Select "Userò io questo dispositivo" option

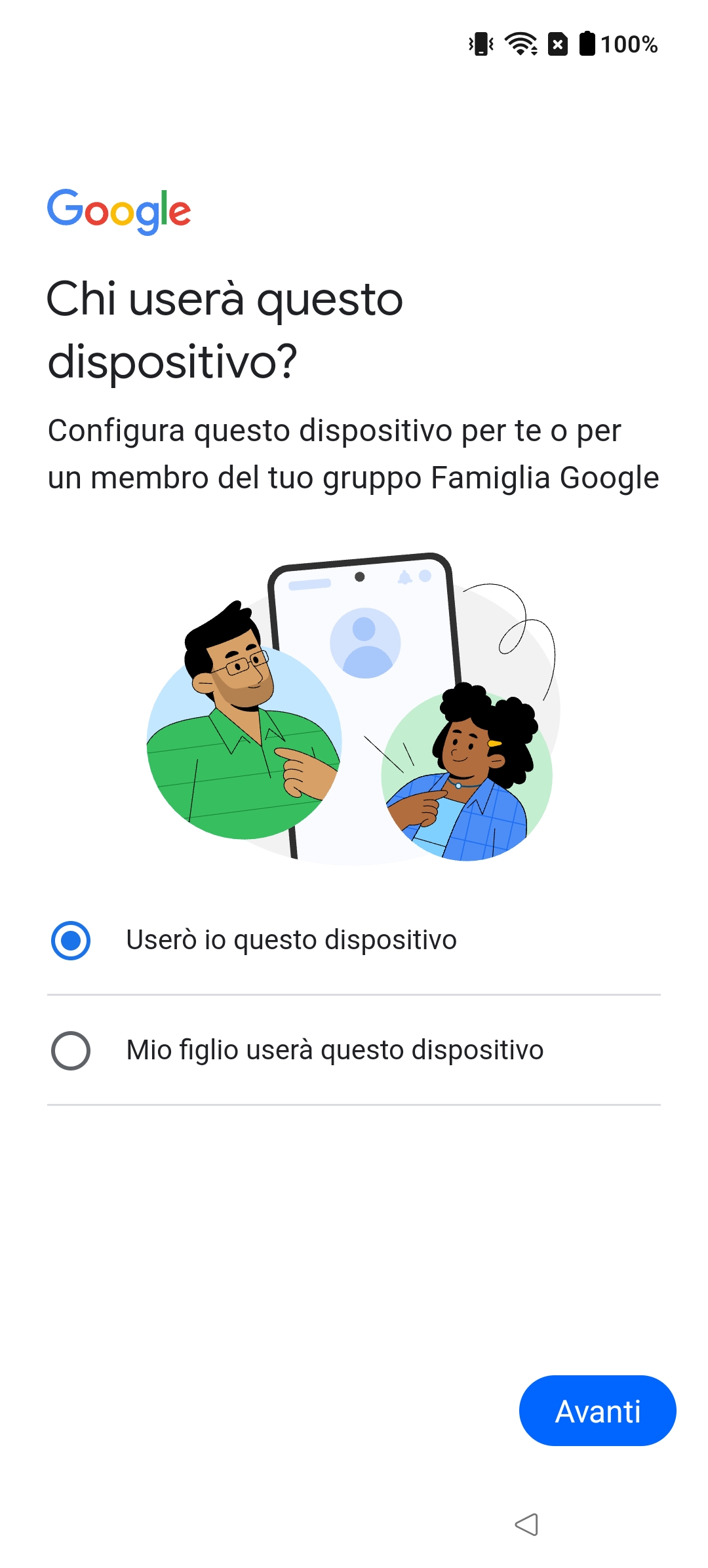[354, 940]
